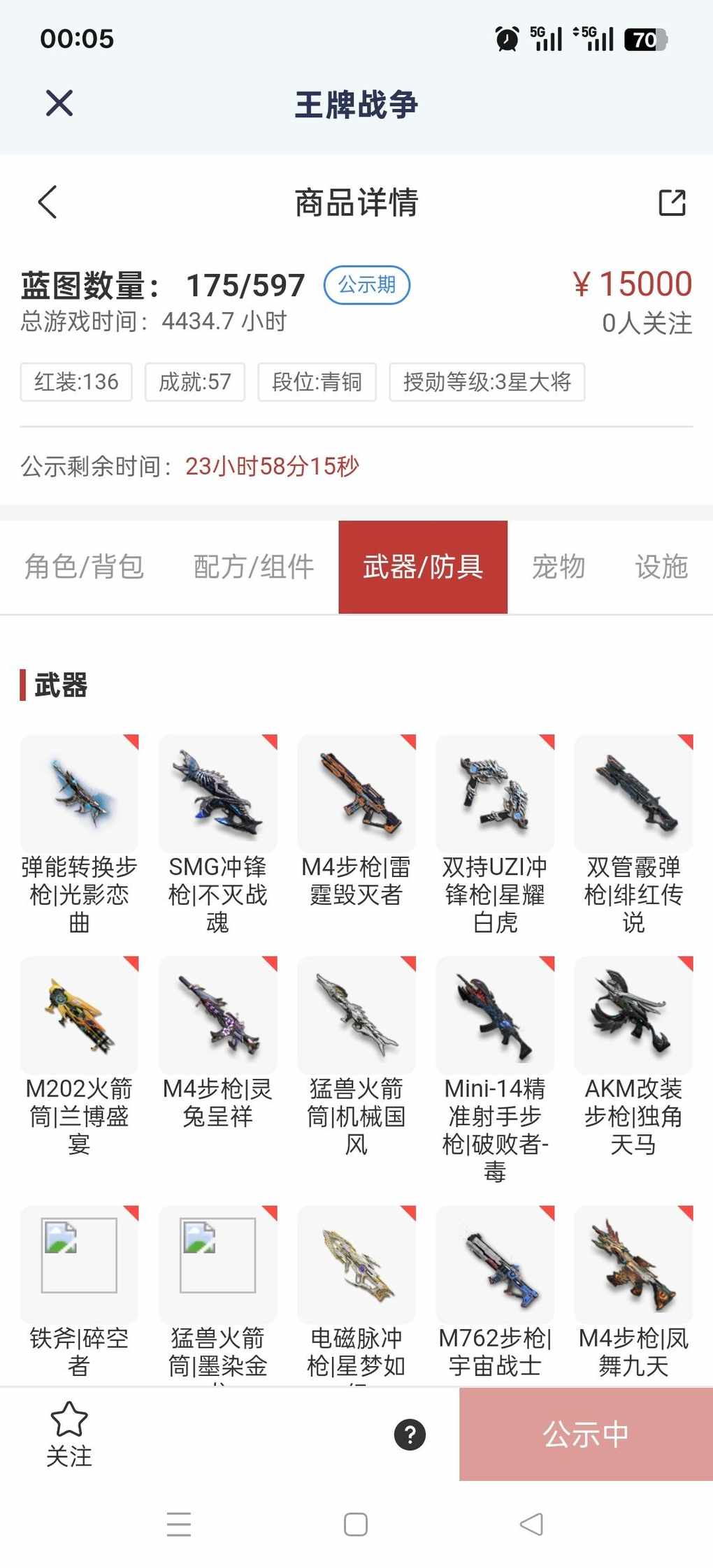Tap the 公示中 button
This screenshot has width=713, height=1568.
click(x=586, y=1434)
